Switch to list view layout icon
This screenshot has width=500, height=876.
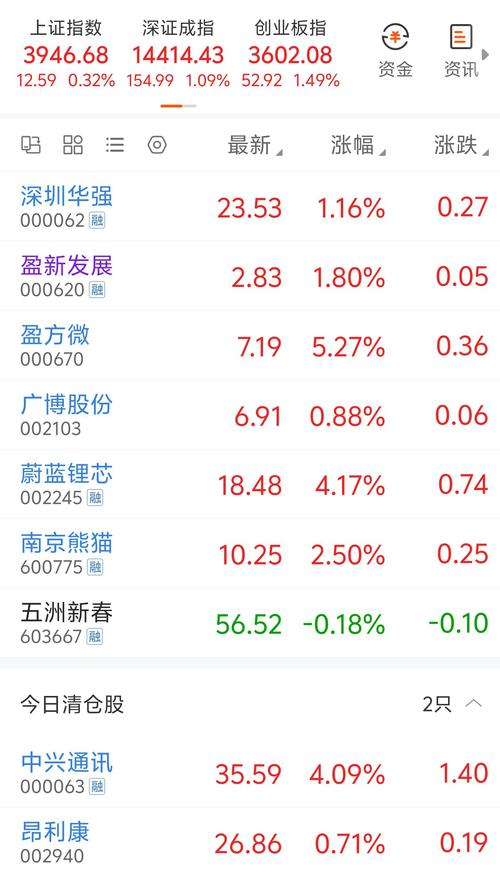coord(115,145)
